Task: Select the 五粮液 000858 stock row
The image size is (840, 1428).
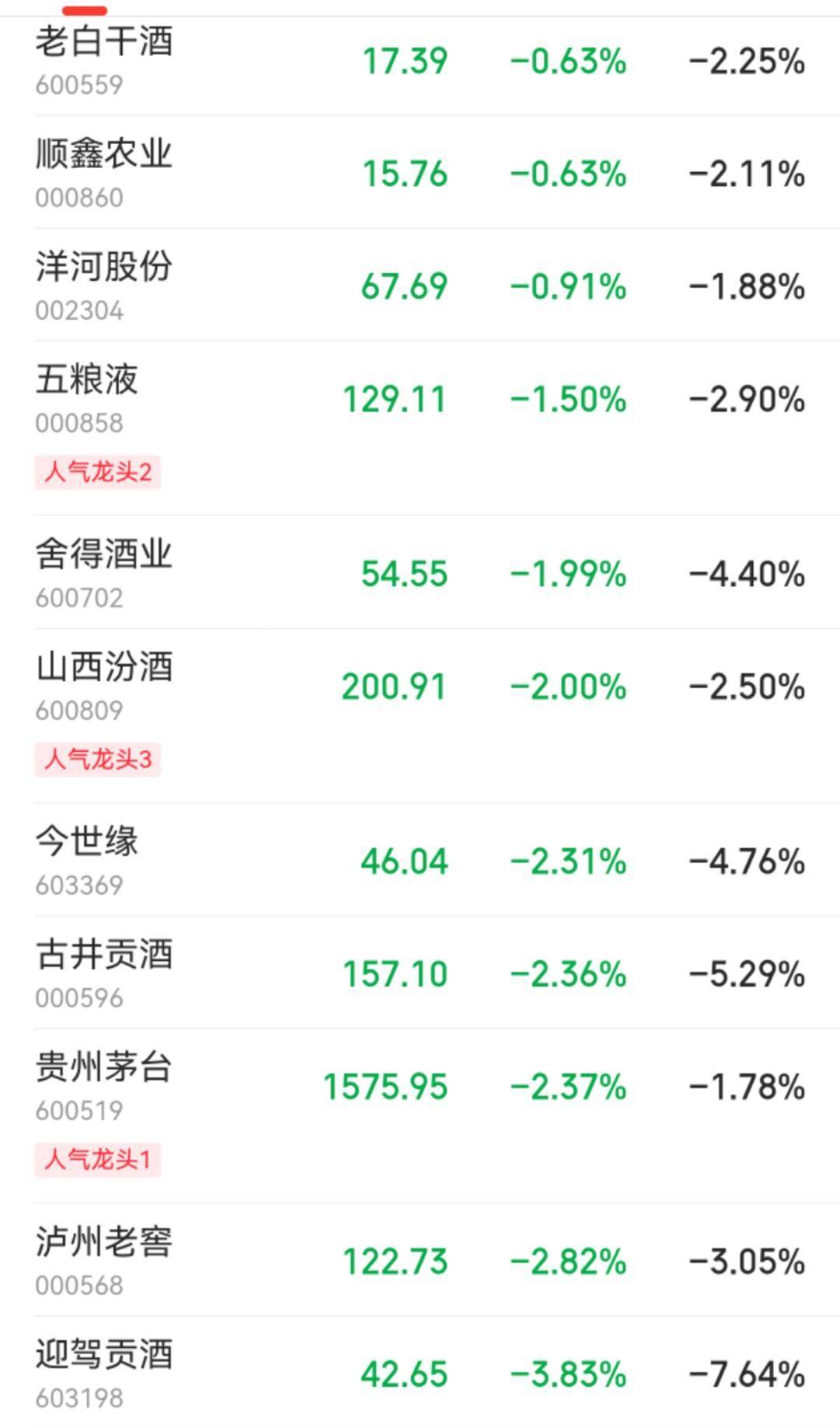Action: tap(420, 428)
